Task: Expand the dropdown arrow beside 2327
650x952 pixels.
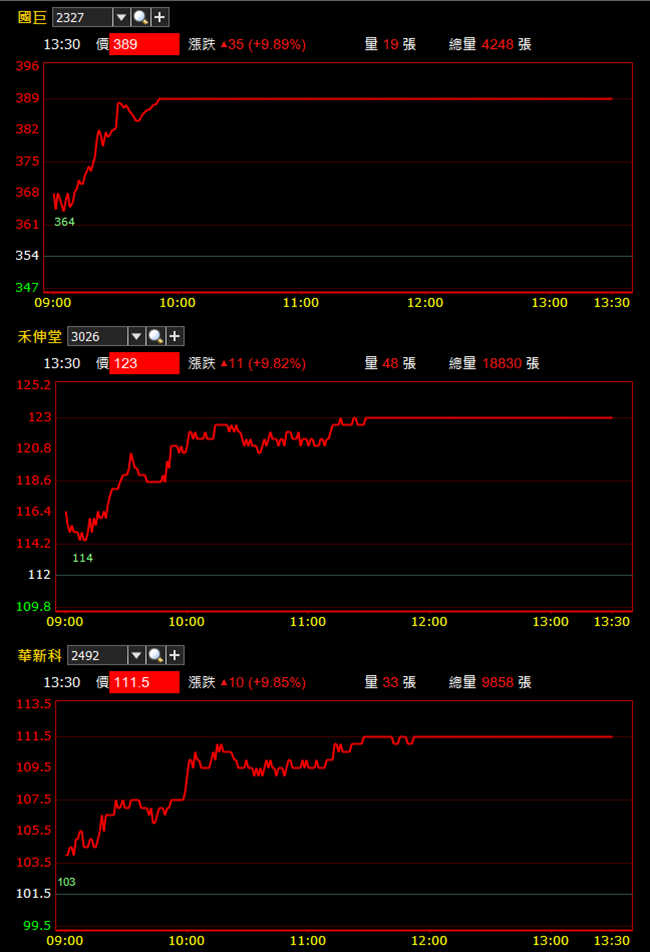Action: point(121,17)
